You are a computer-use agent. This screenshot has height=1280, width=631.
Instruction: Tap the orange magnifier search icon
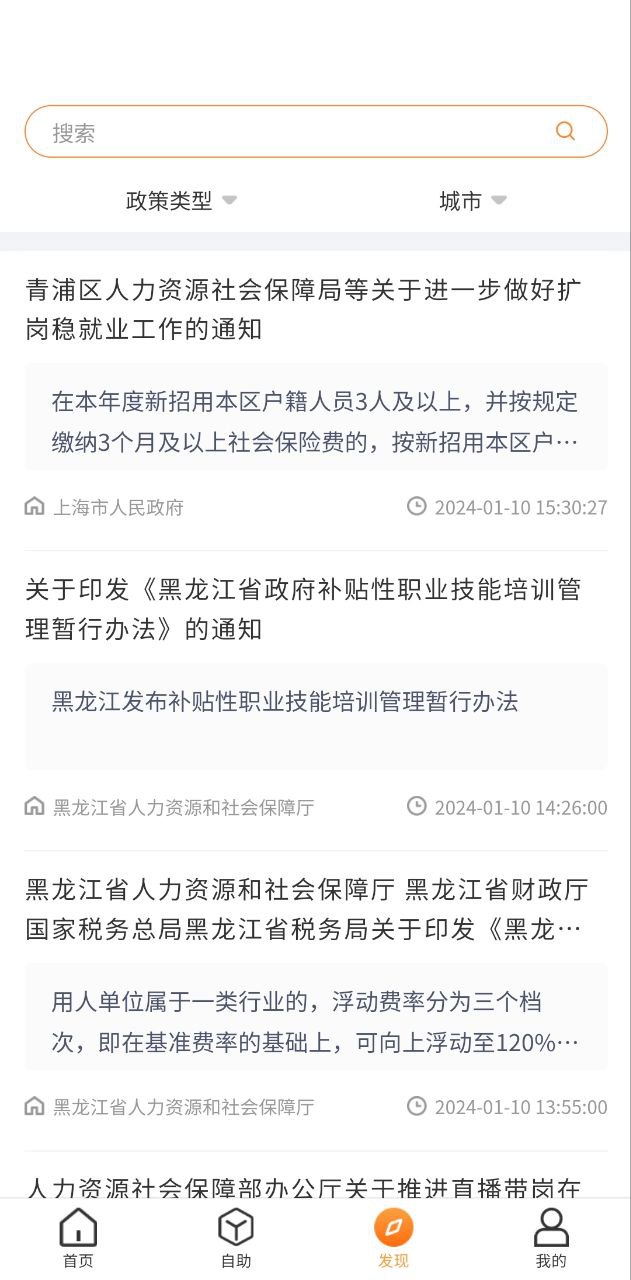[565, 131]
